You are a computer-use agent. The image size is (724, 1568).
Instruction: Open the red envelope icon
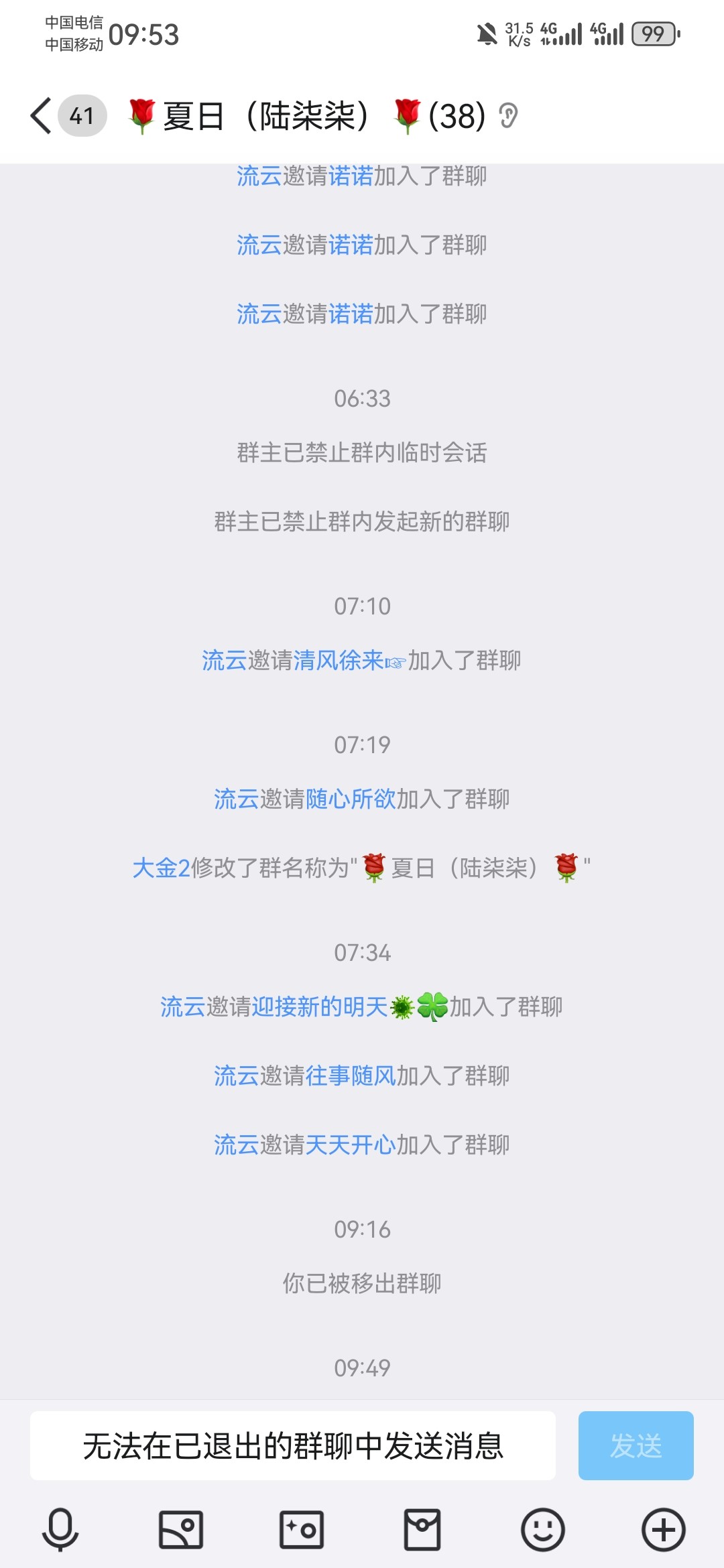tap(422, 1530)
